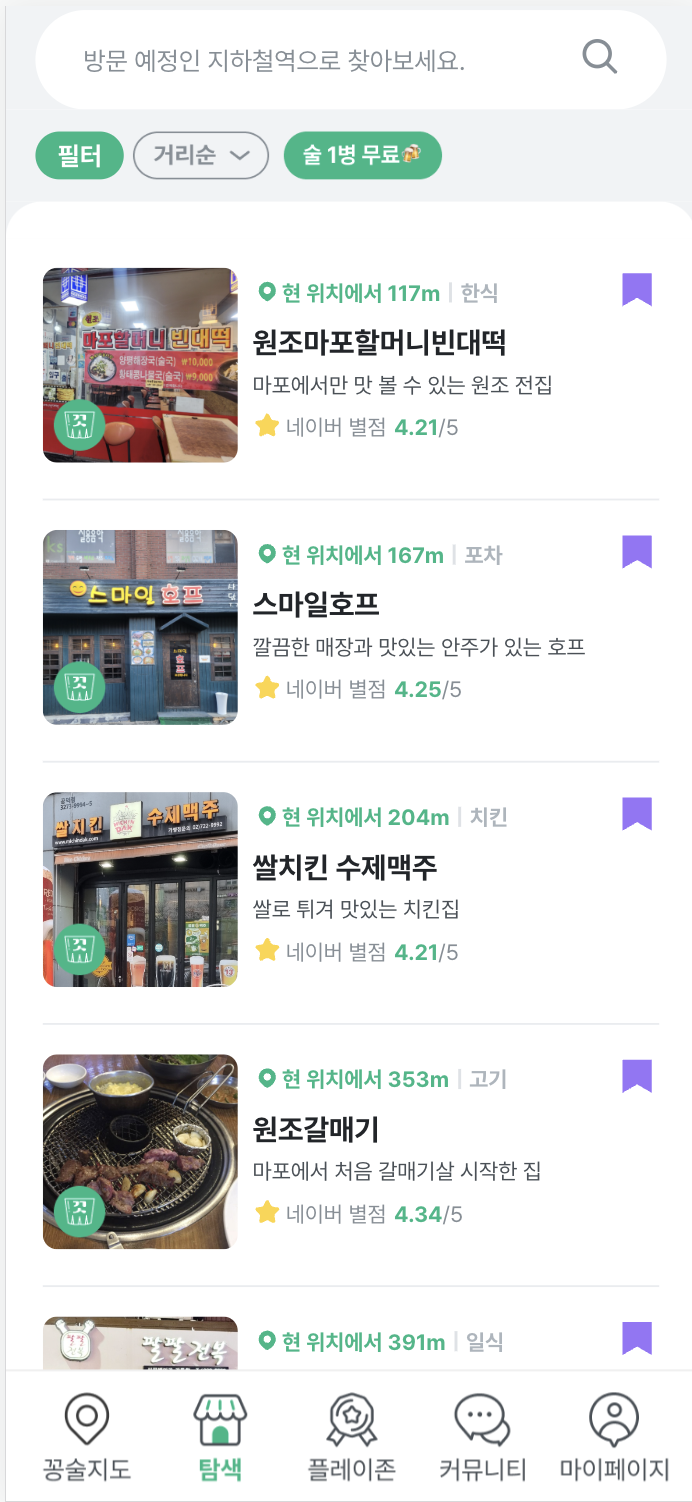Toggle bookmark on 스마일호프
This screenshot has width=692, height=1502.
(637, 552)
